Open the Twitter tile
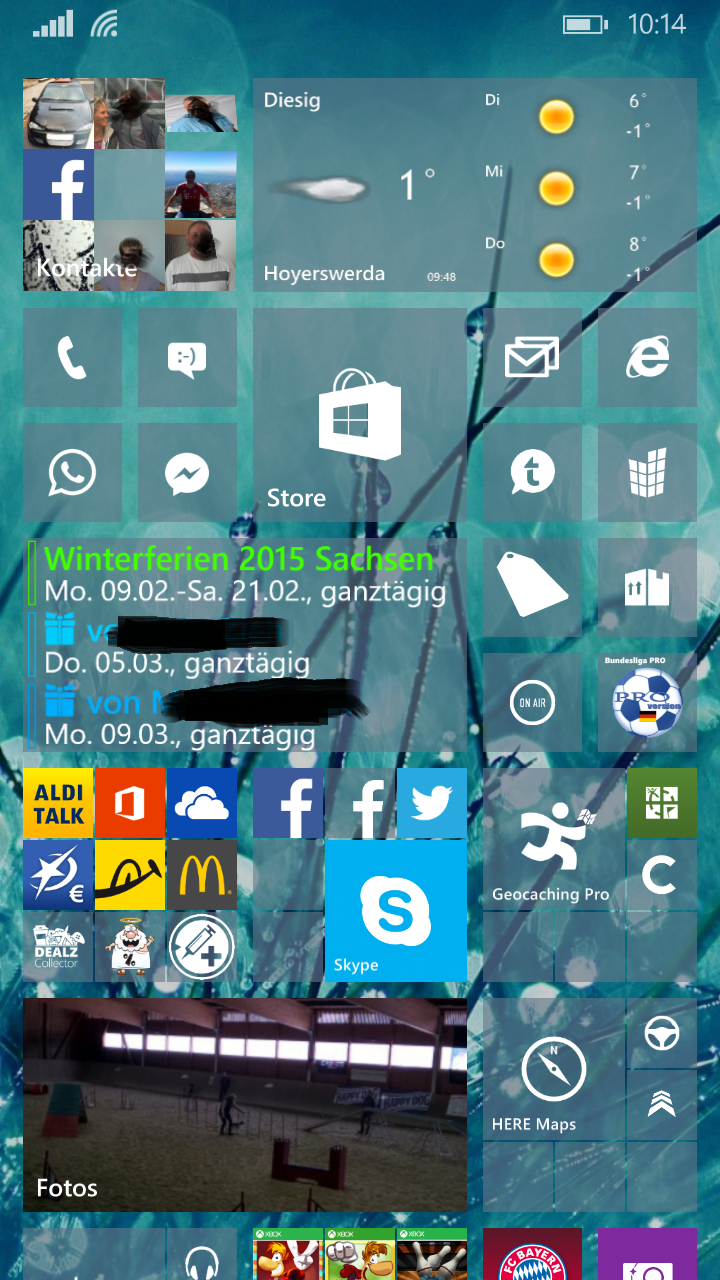 (x=432, y=803)
